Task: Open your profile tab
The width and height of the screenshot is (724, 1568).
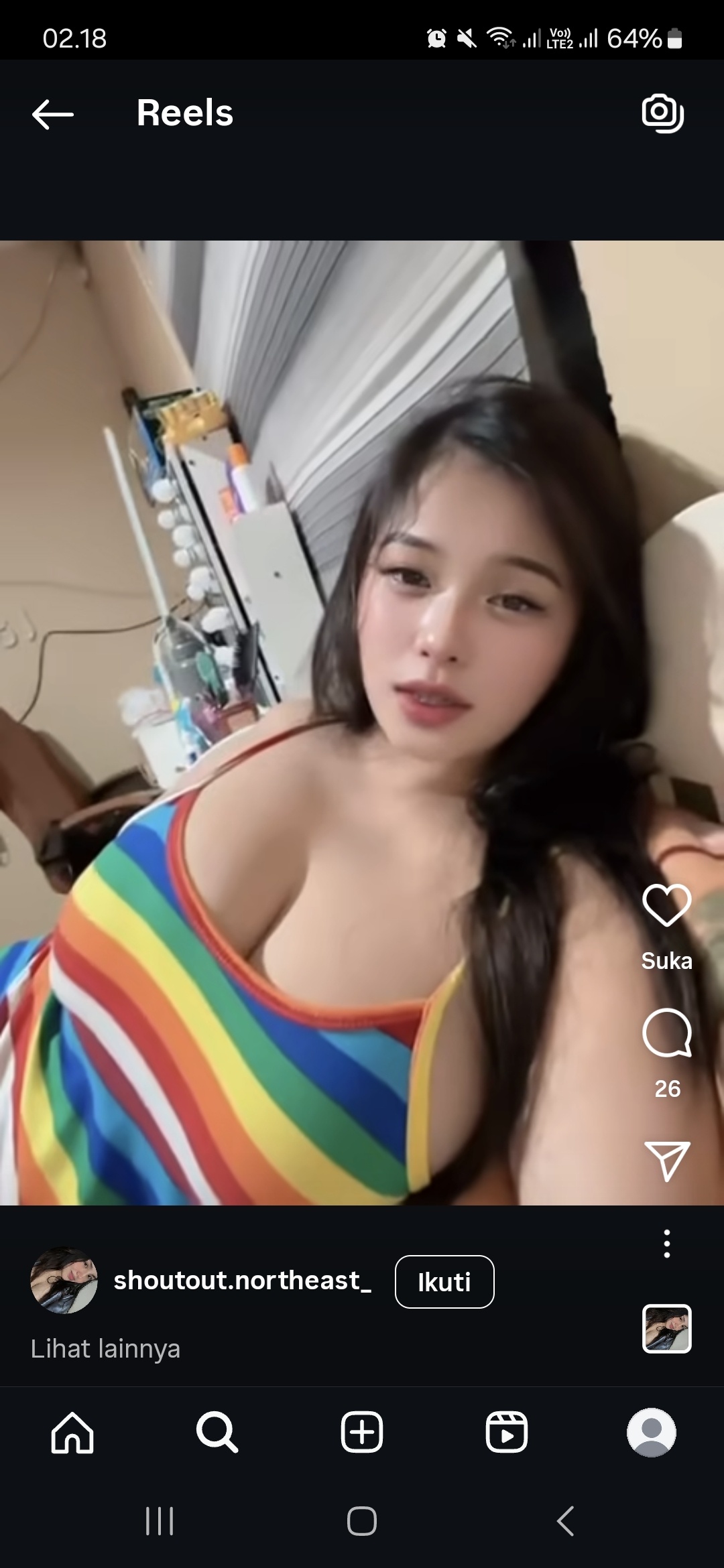Action: [651, 1432]
